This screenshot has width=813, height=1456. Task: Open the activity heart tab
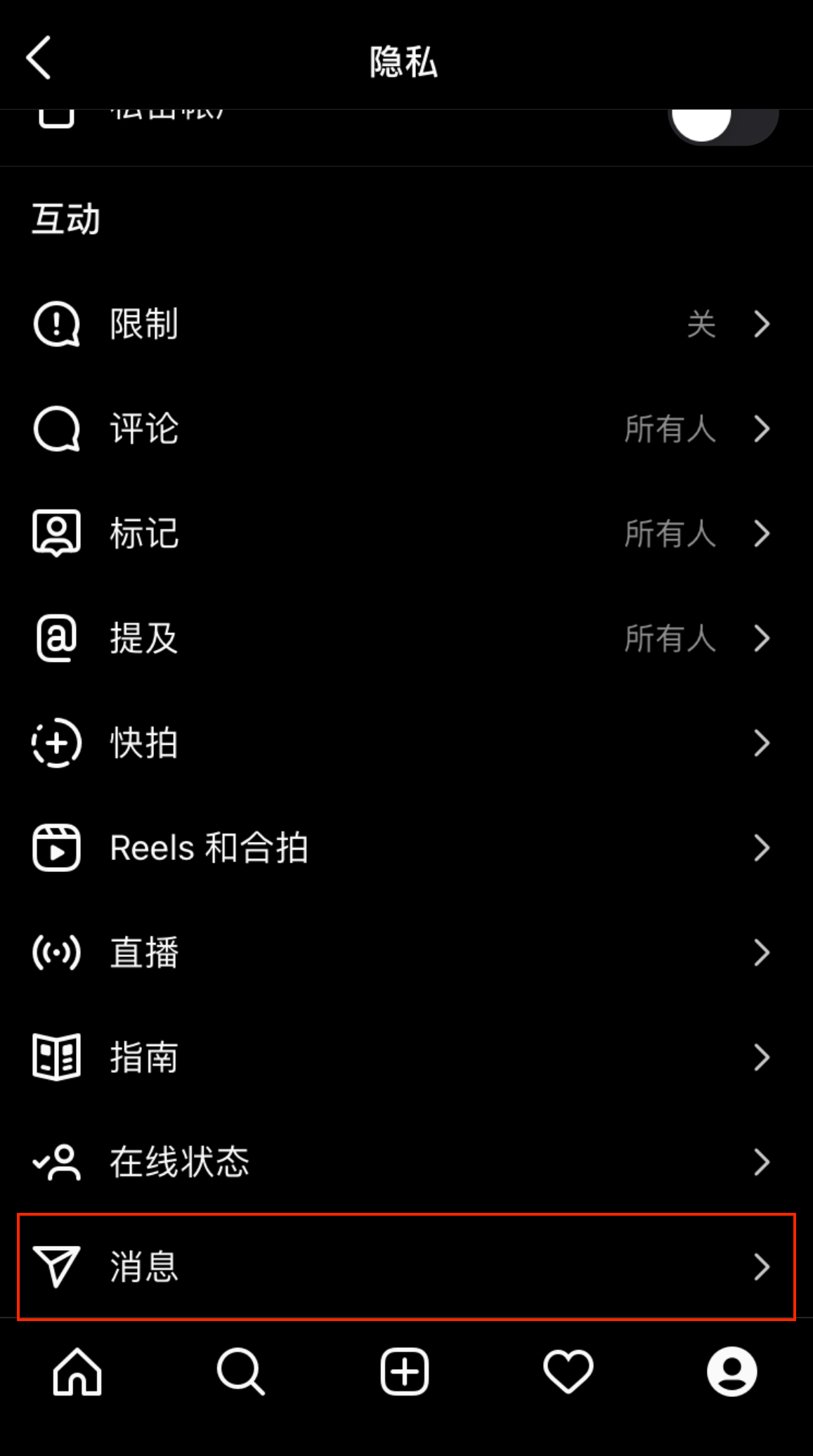568,1371
